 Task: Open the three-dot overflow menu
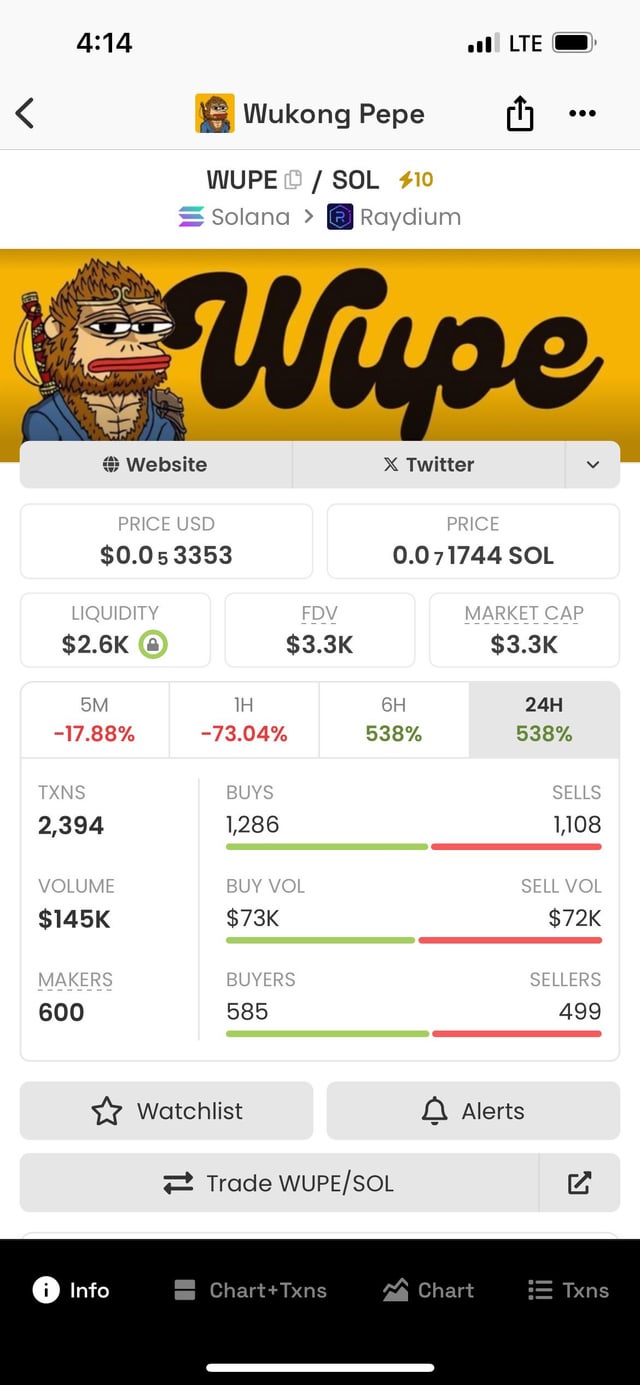coord(582,113)
